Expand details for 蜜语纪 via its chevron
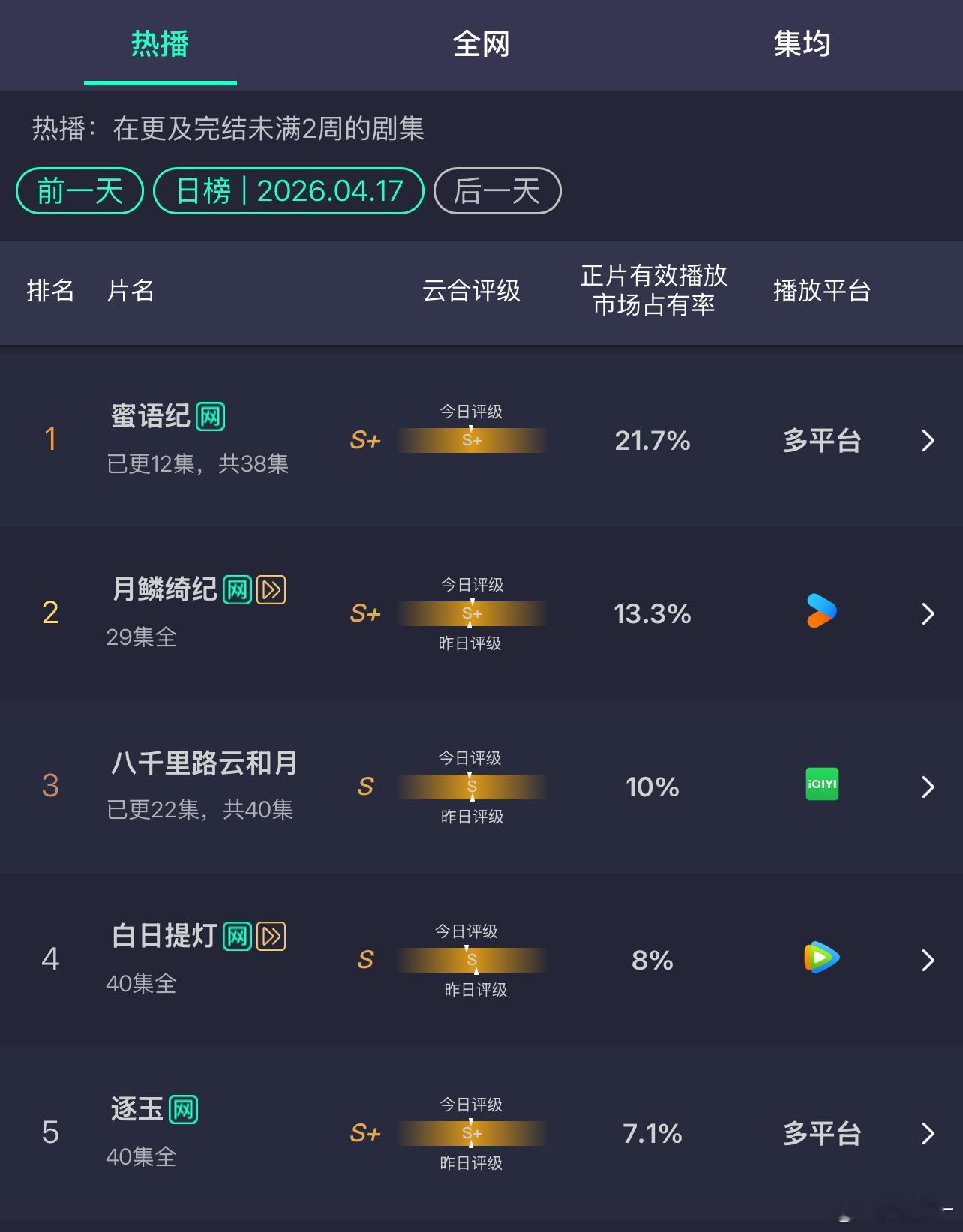Screen dimensions: 963x1232 (x=928, y=442)
